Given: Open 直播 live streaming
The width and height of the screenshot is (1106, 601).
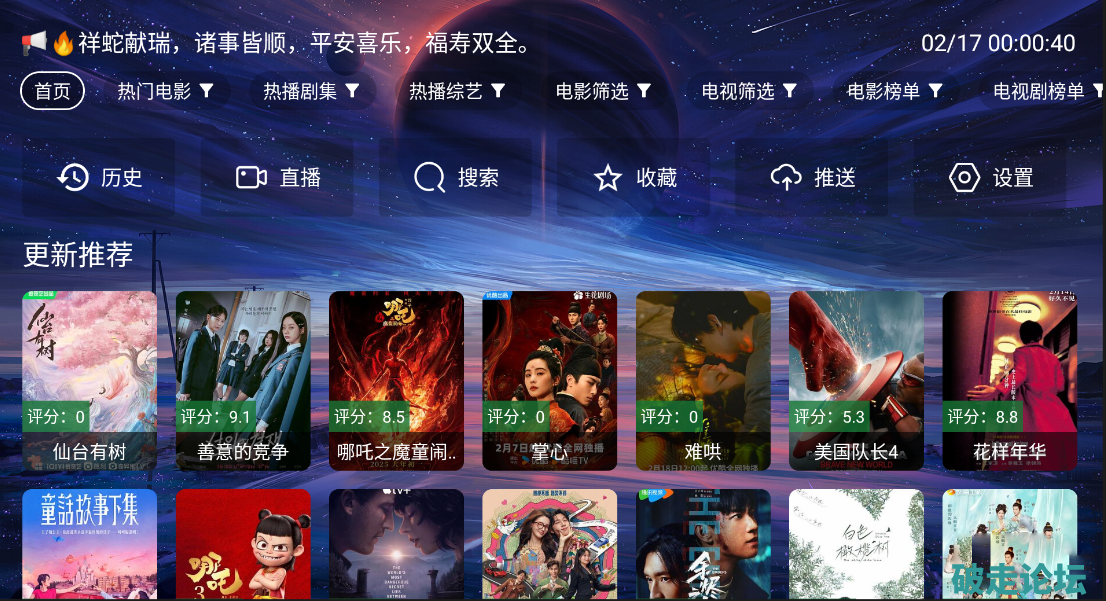Looking at the screenshot, I should tap(277, 178).
